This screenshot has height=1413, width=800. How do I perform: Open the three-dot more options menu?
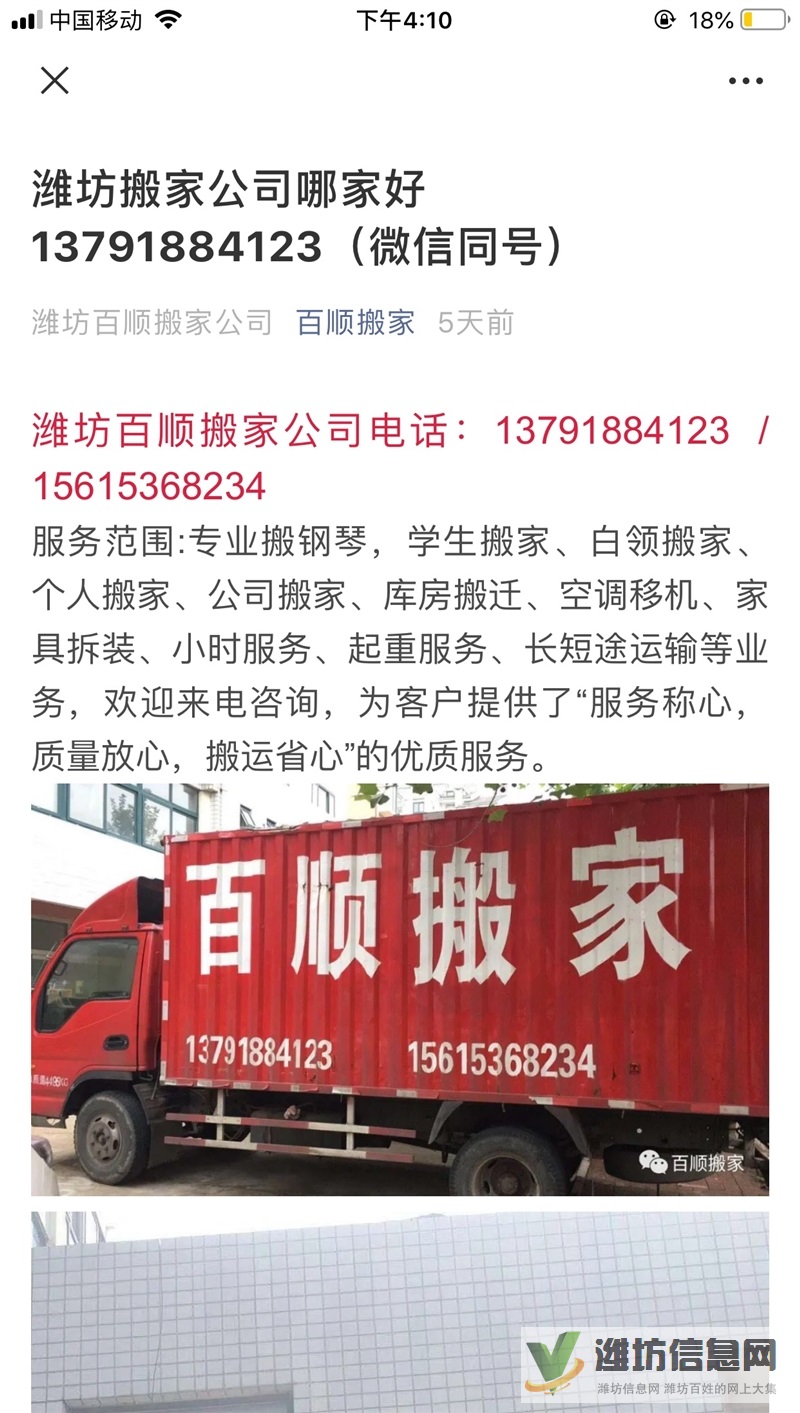point(745,81)
